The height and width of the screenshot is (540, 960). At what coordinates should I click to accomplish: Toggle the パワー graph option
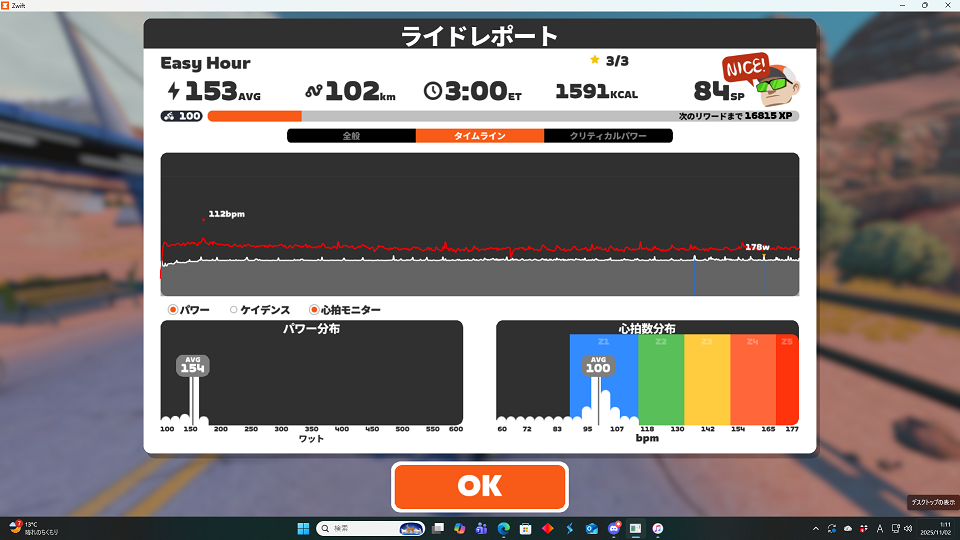click(173, 310)
